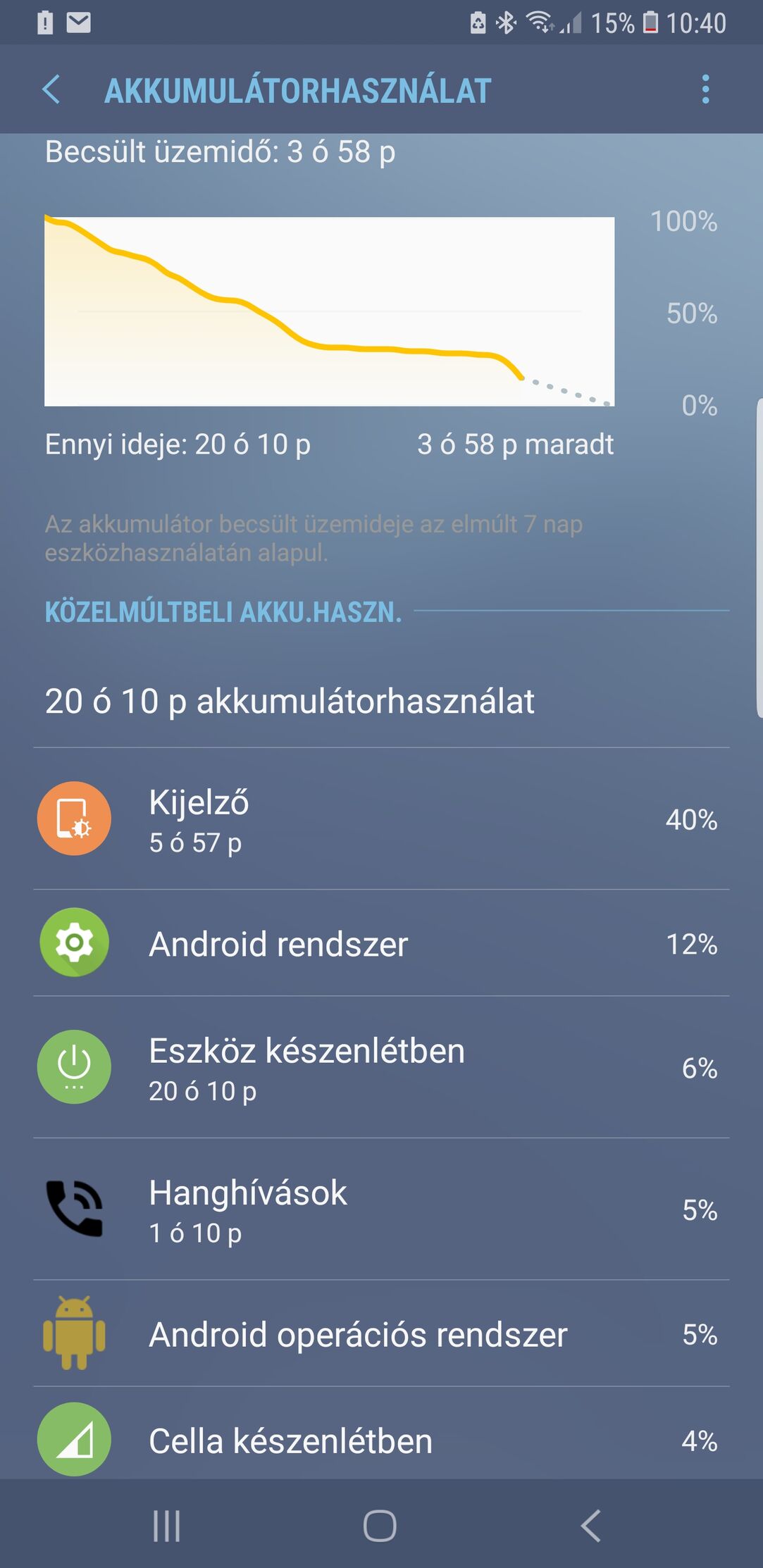Open the three-dot overflow menu
The height and width of the screenshot is (1568, 763).
tap(705, 90)
